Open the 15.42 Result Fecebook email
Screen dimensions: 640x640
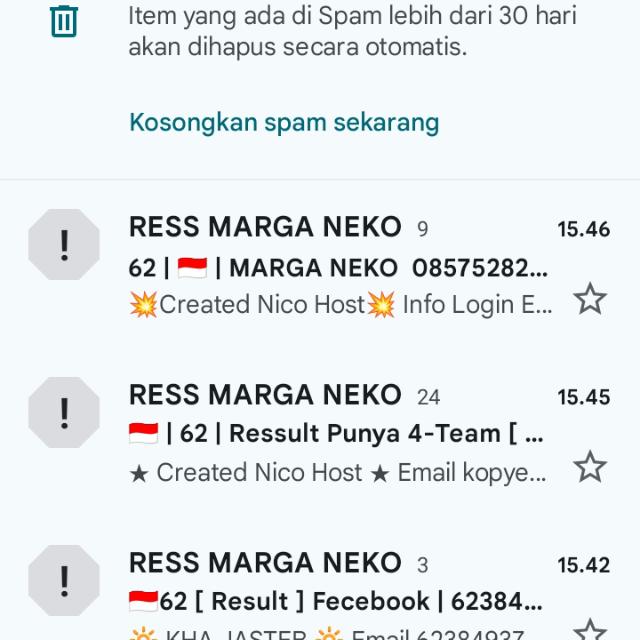click(x=320, y=592)
